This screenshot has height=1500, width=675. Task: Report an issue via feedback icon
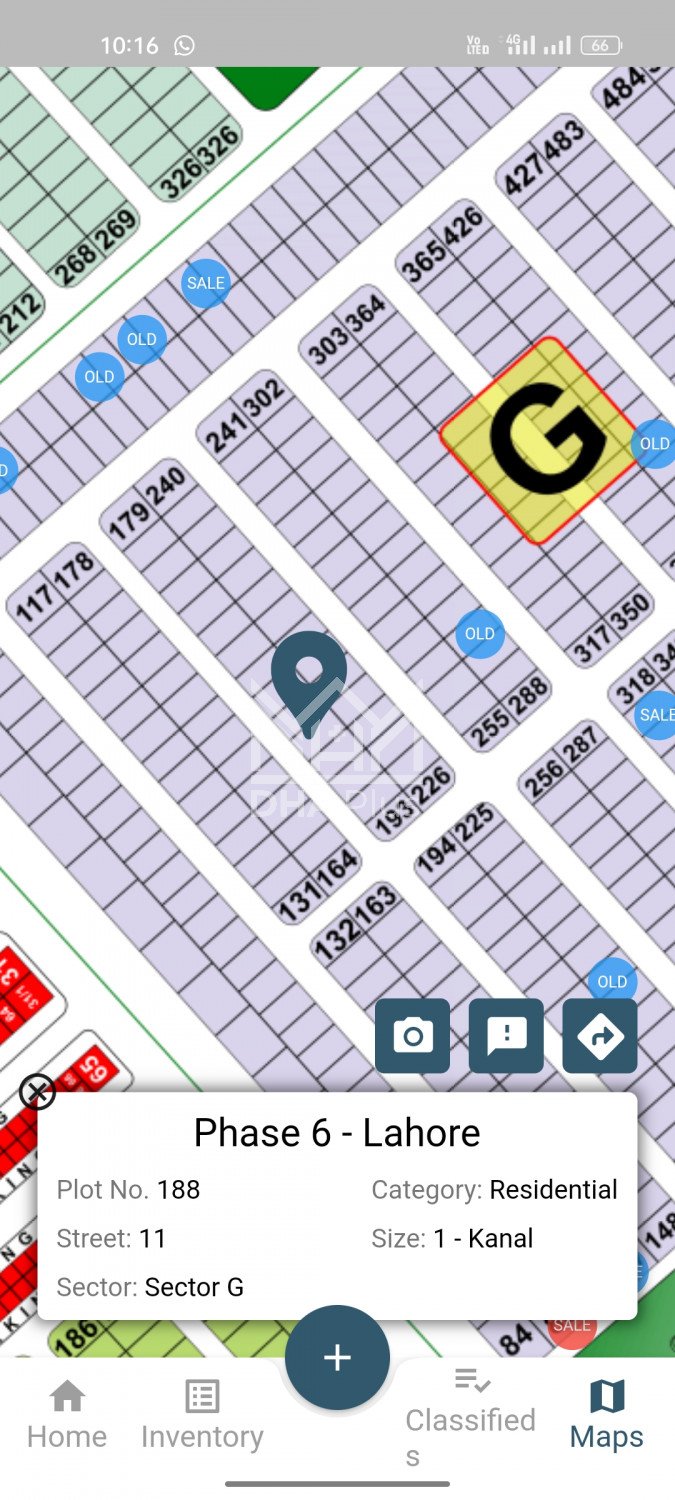[506, 1036]
